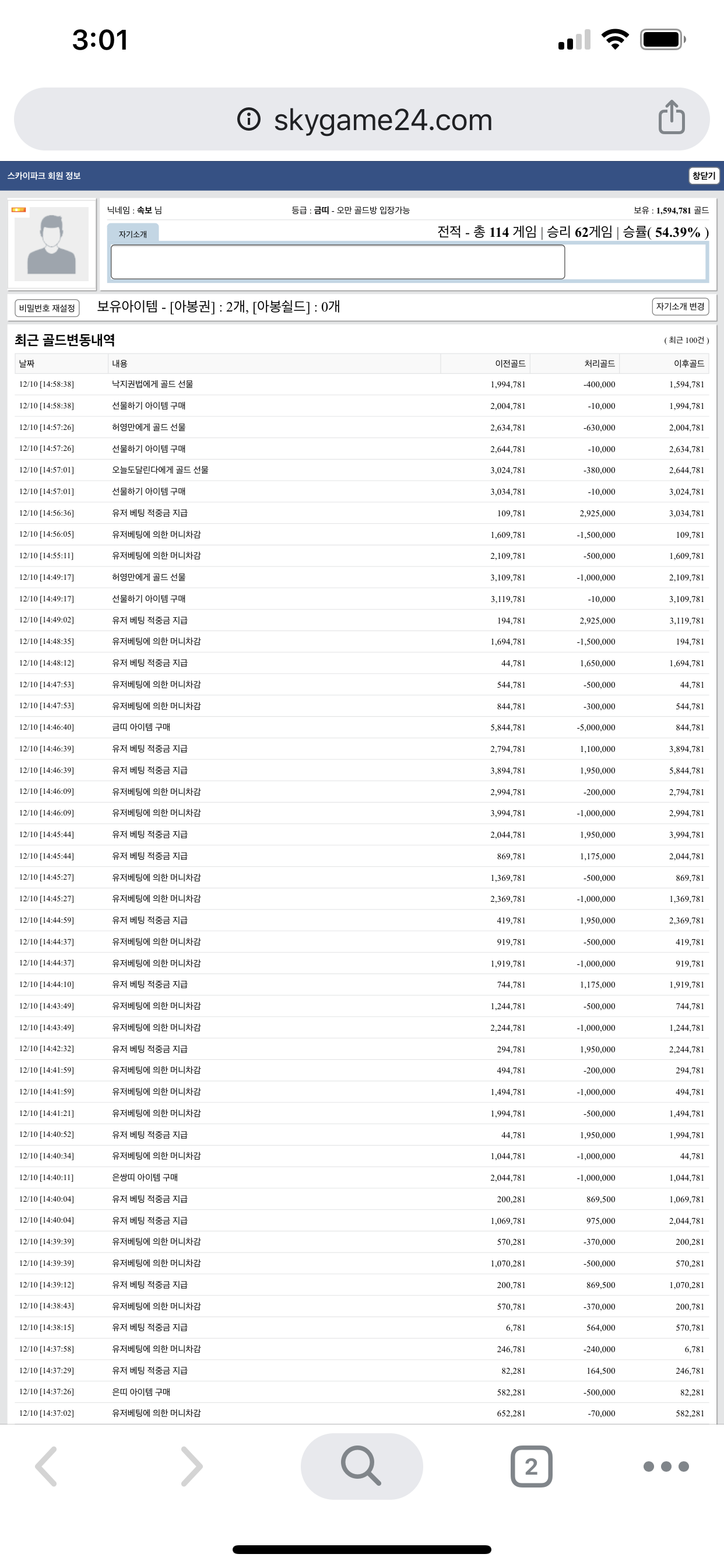Image resolution: width=724 pixels, height=1568 pixels.
Task: Open the browser search button
Action: [361, 1466]
